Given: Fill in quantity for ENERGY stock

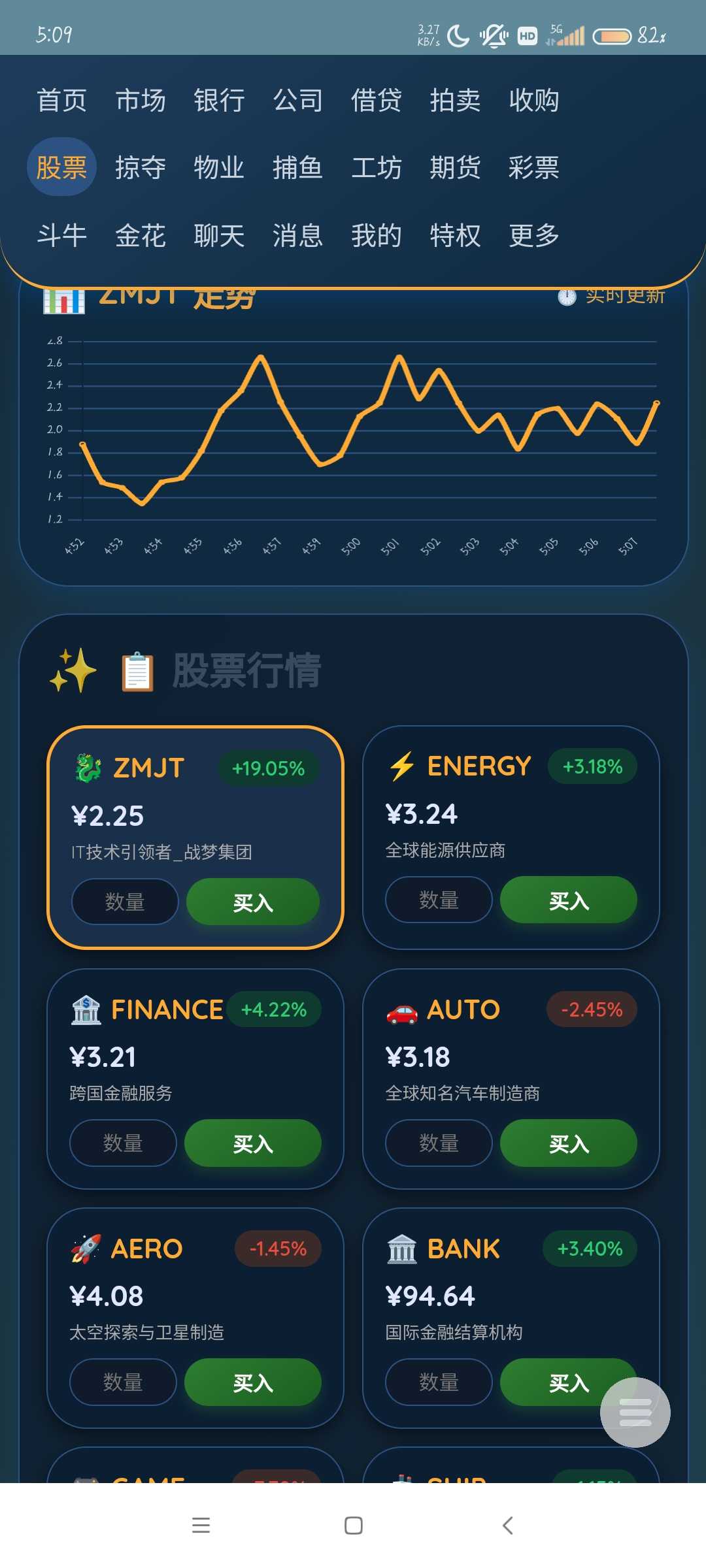Looking at the screenshot, I should (x=439, y=900).
